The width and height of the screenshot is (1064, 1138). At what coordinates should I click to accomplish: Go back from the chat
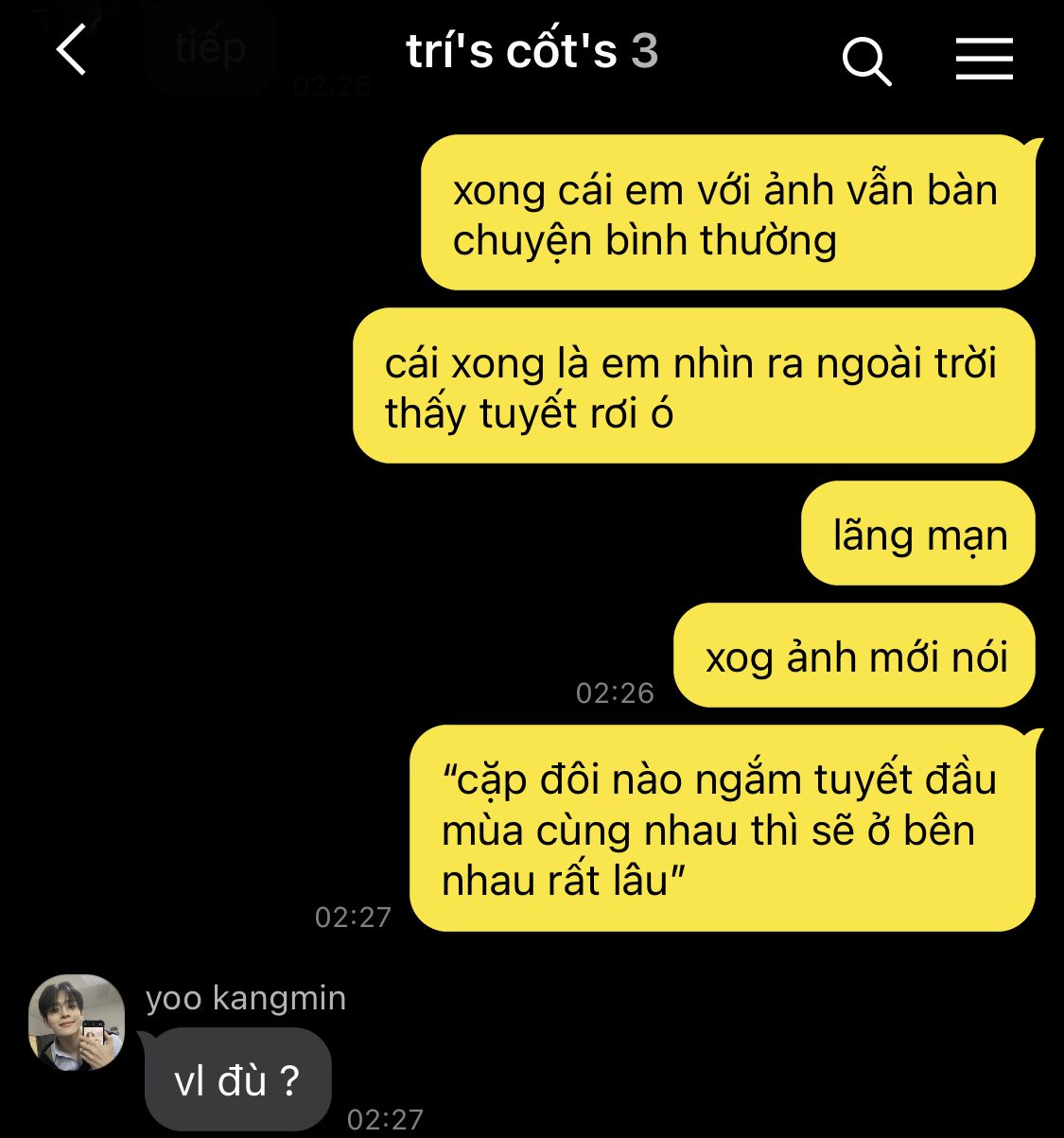click(72, 49)
